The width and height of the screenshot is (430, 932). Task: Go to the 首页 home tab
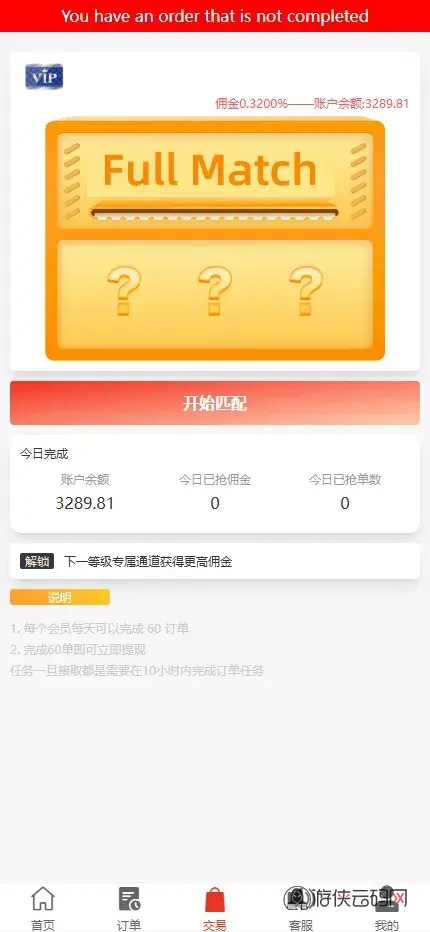click(x=43, y=908)
